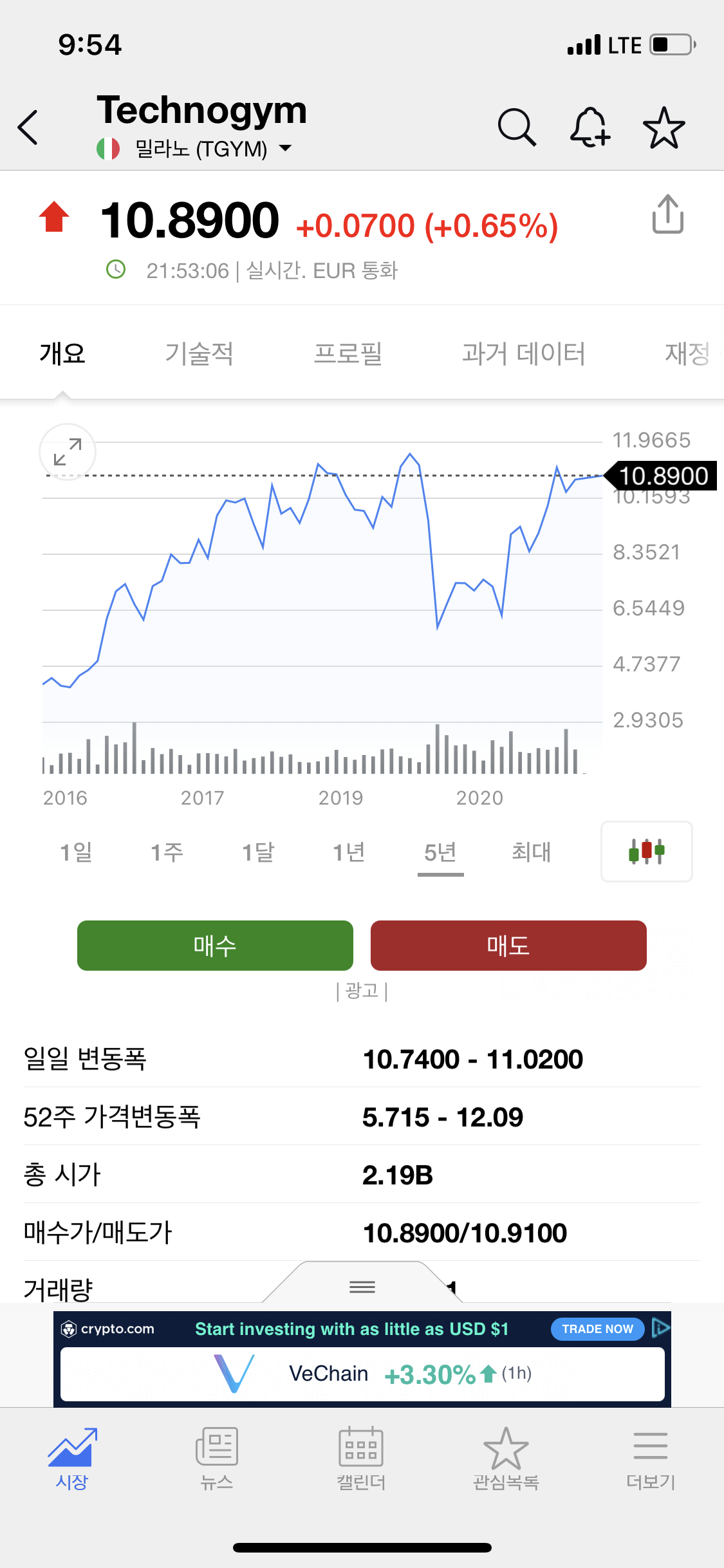Switch to the 프로필 tab

pyautogui.click(x=348, y=353)
